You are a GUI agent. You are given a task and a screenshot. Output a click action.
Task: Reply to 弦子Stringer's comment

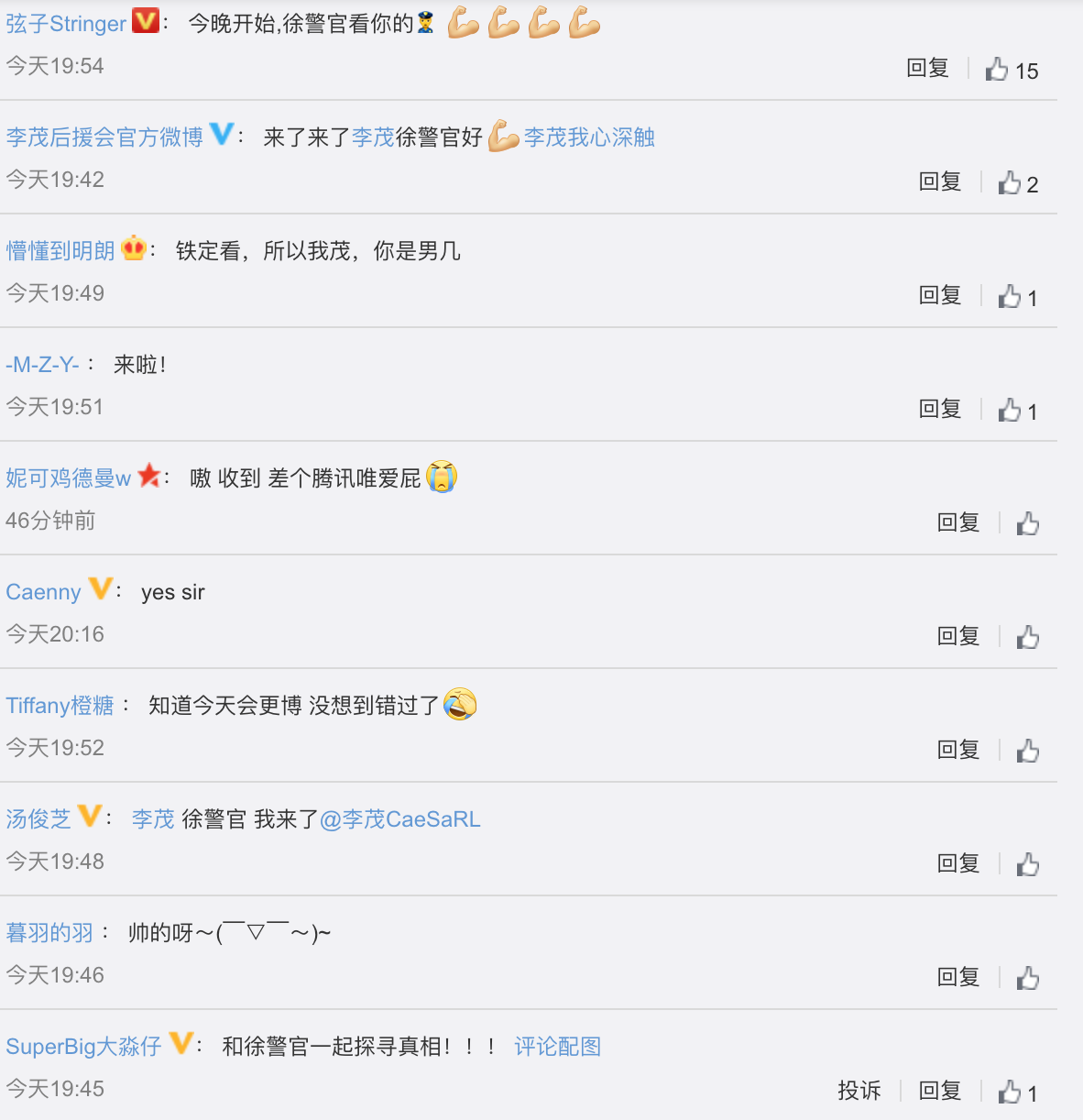(x=927, y=68)
